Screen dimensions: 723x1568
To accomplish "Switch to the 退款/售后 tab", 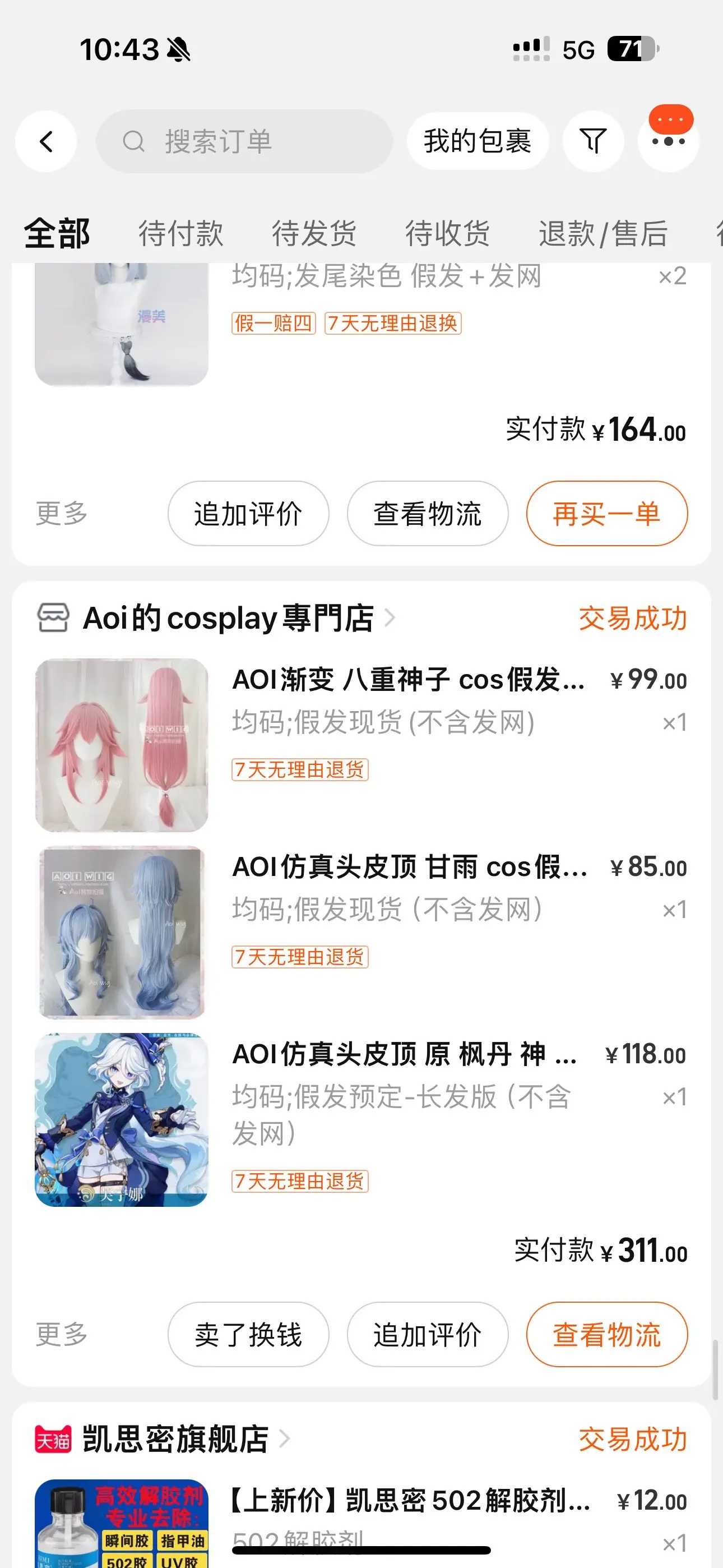I will coord(602,234).
